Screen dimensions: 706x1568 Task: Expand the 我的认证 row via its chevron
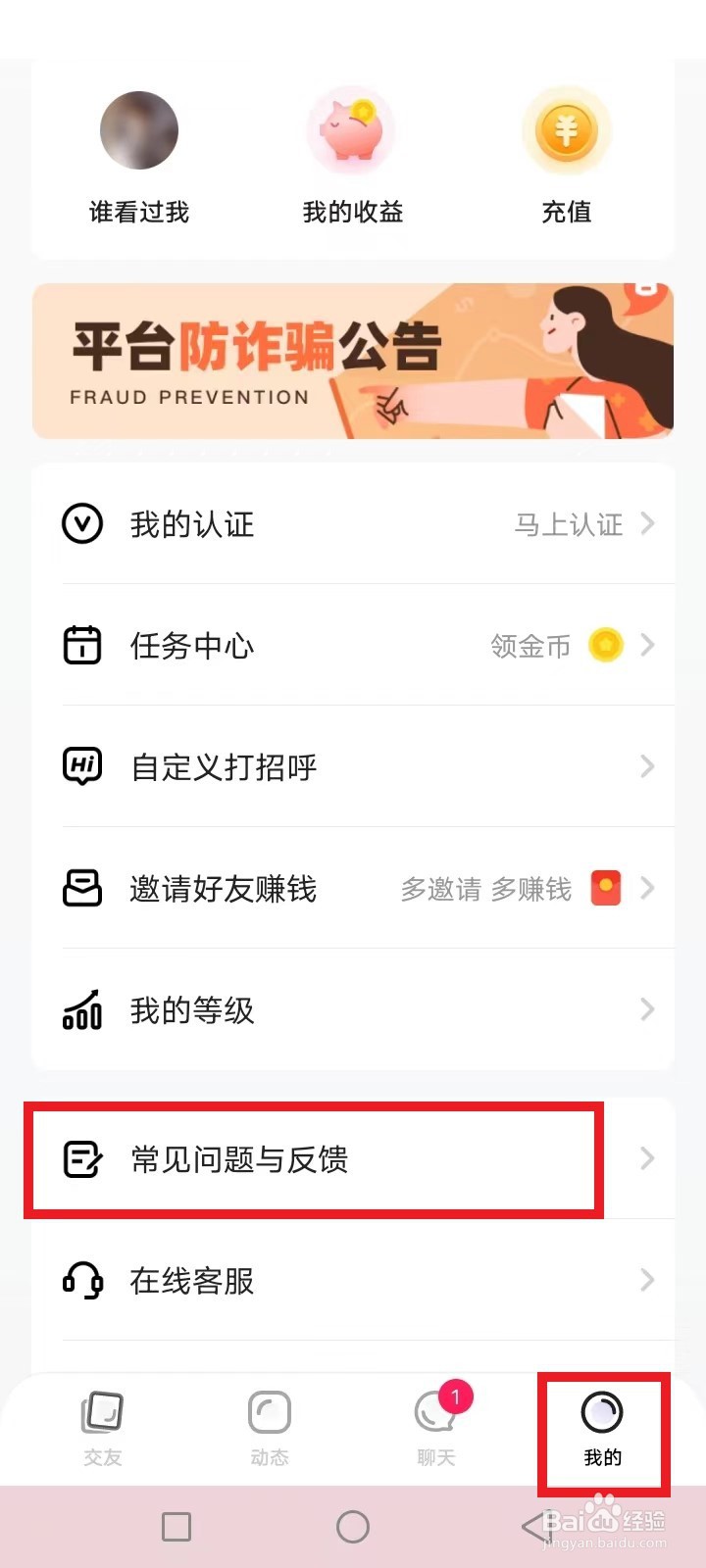pyautogui.click(x=645, y=524)
